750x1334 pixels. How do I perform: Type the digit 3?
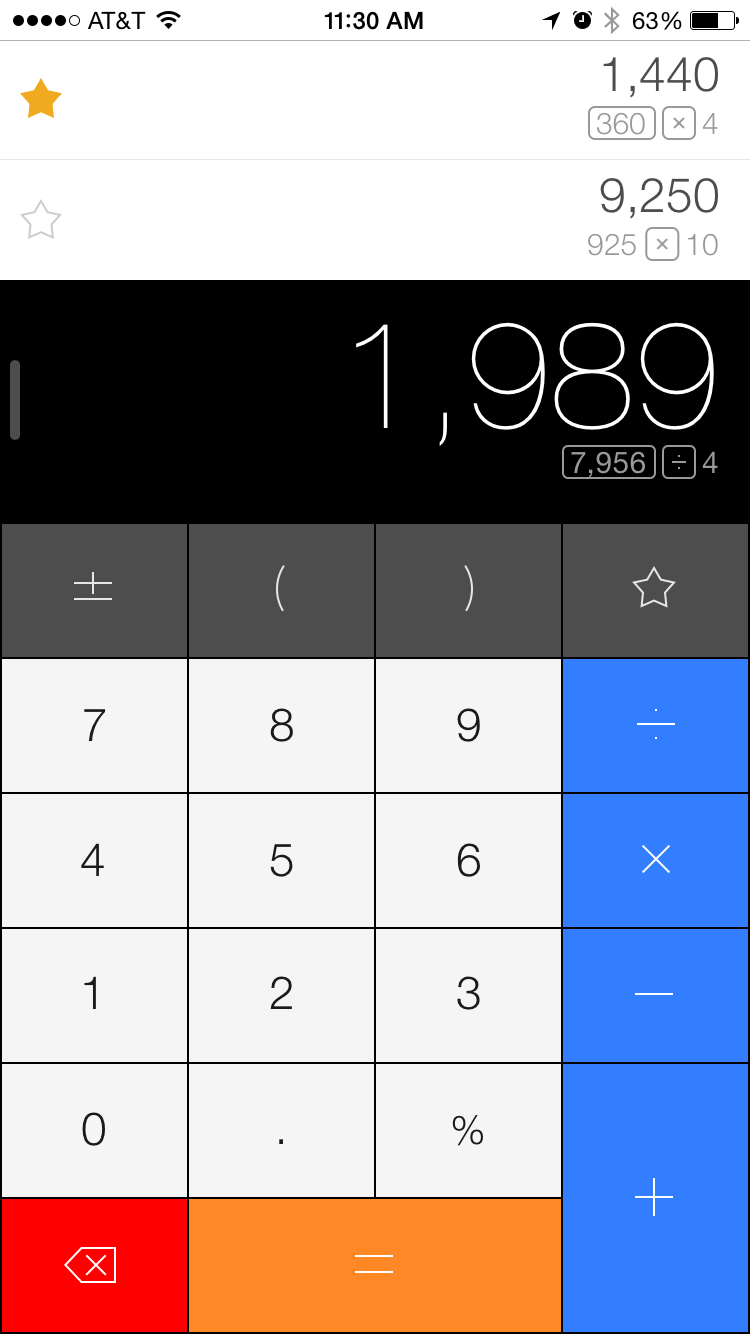(x=468, y=994)
